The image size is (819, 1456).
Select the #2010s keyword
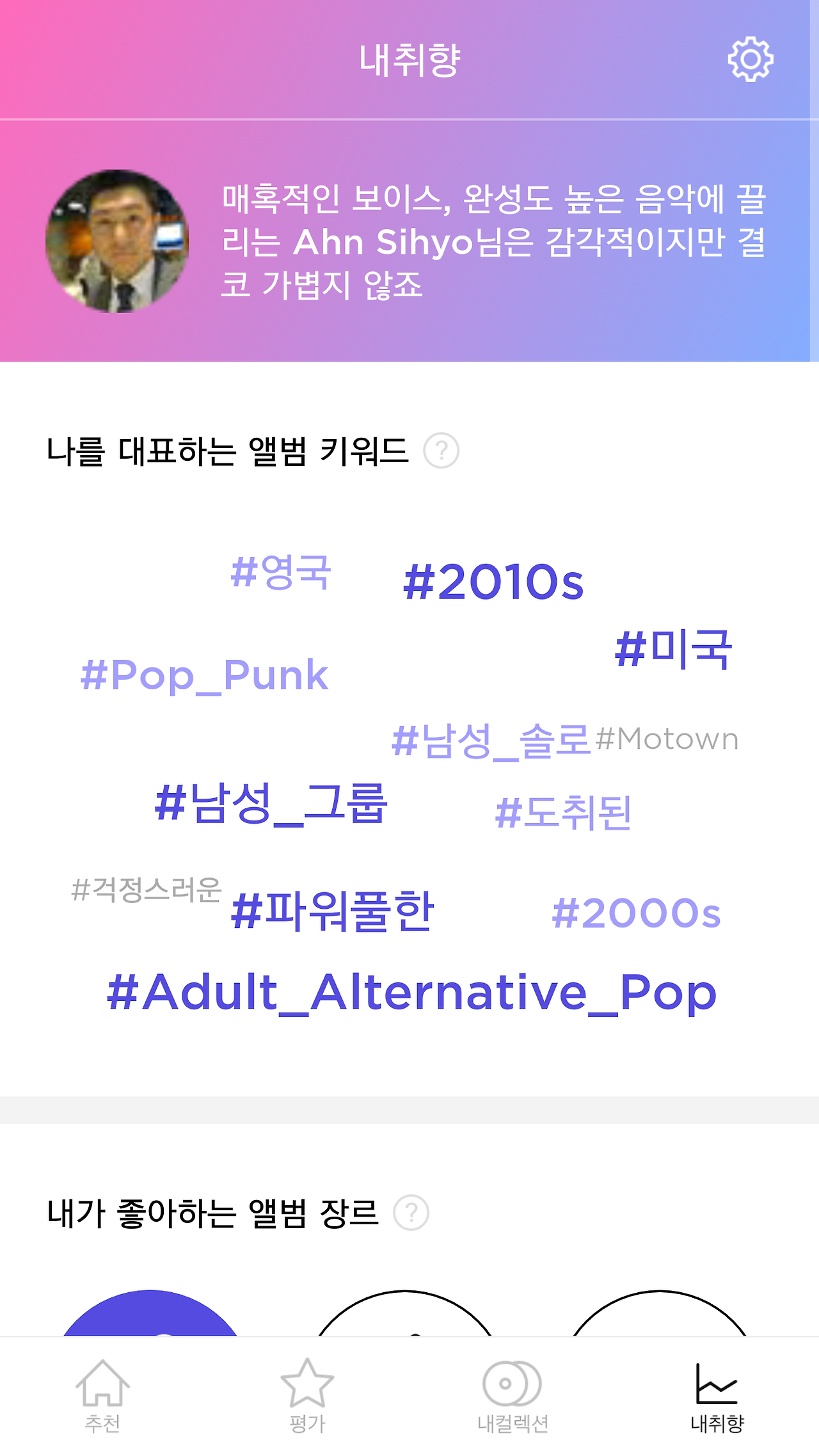click(x=494, y=581)
